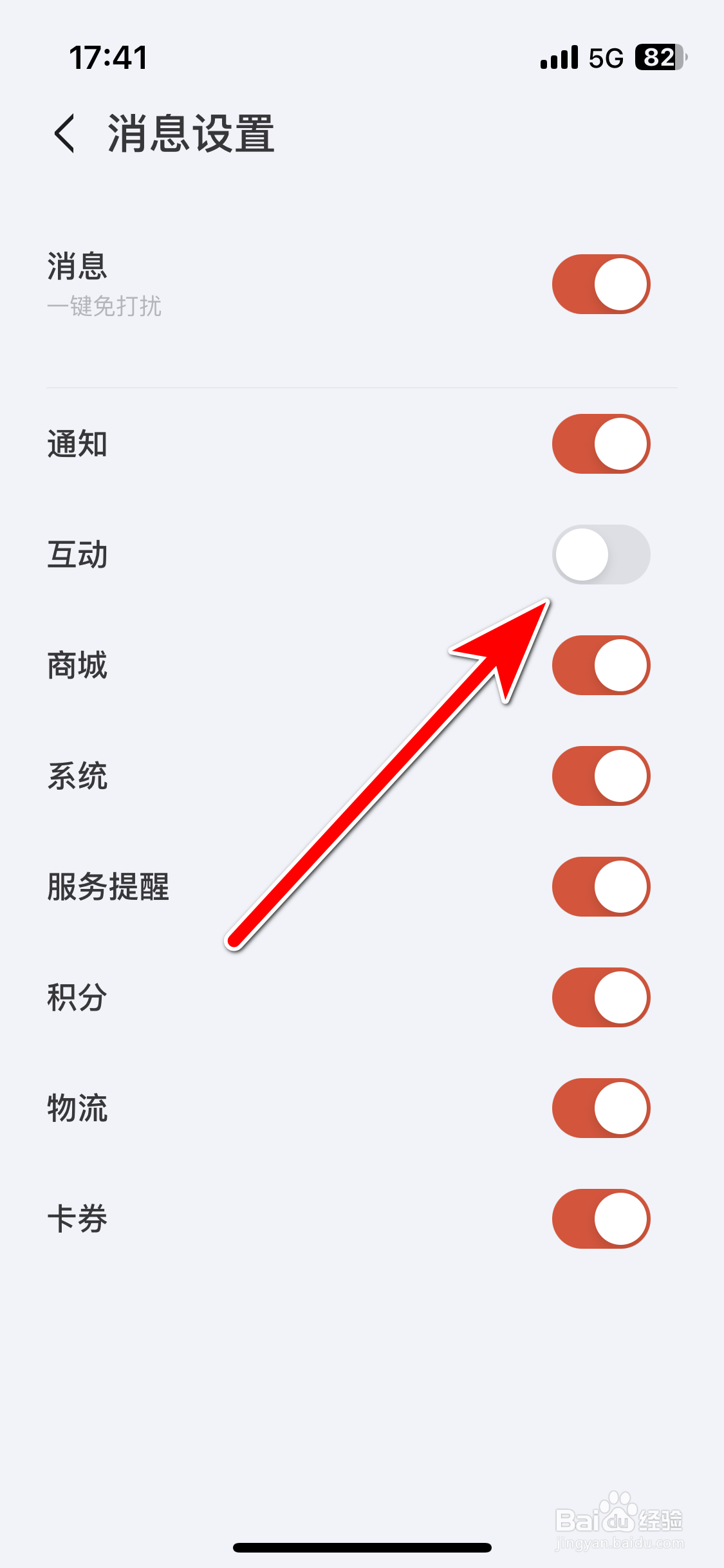Viewport: 724px width, 1568px height.
Task: Disable 物流 logistics messages
Action: point(600,1108)
